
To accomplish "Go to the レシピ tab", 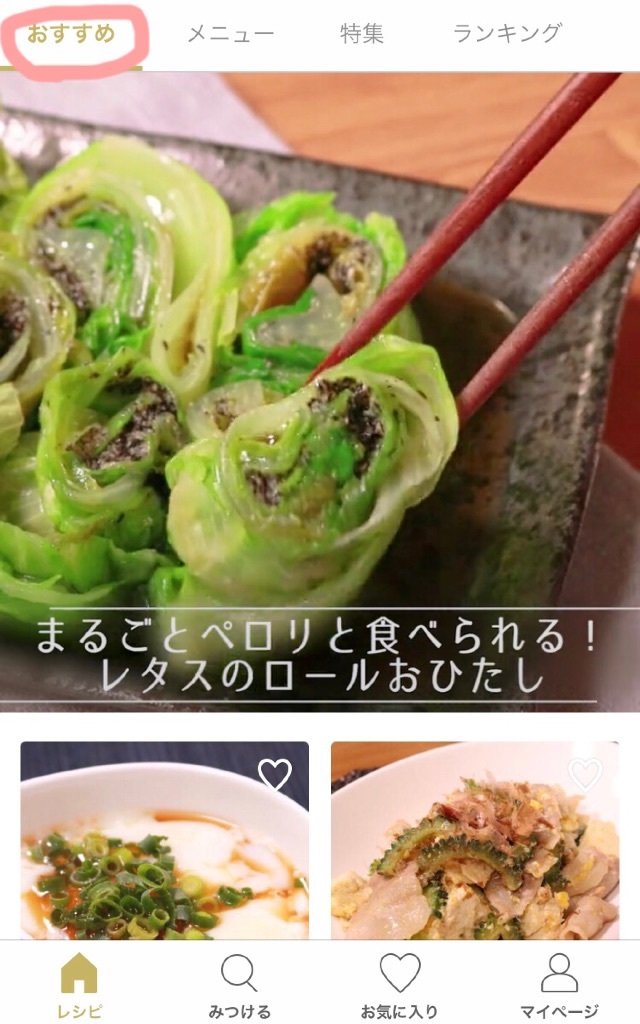I will [79, 985].
